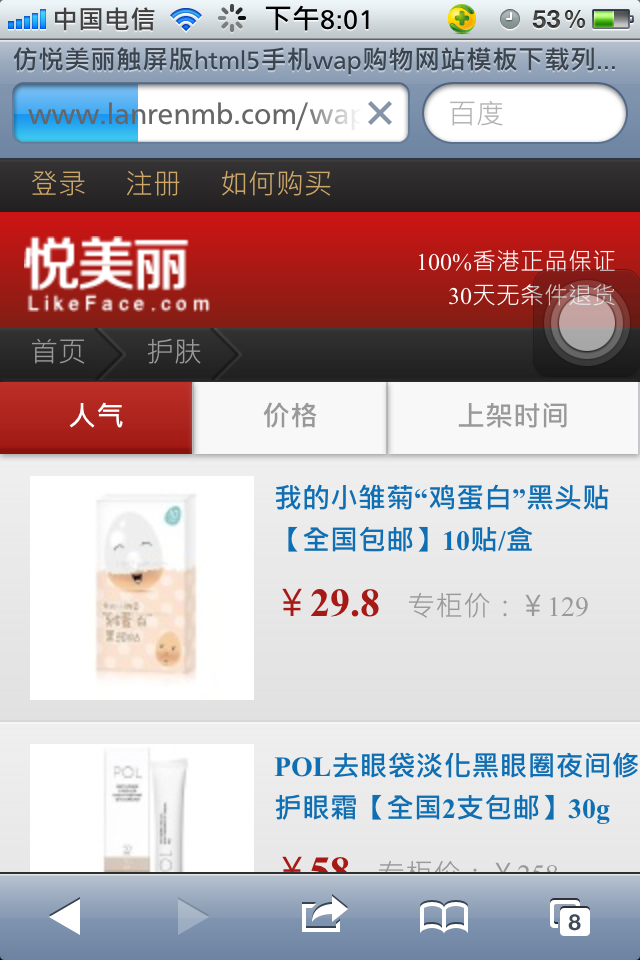
Task: Open the 百度 search field
Action: 525,114
